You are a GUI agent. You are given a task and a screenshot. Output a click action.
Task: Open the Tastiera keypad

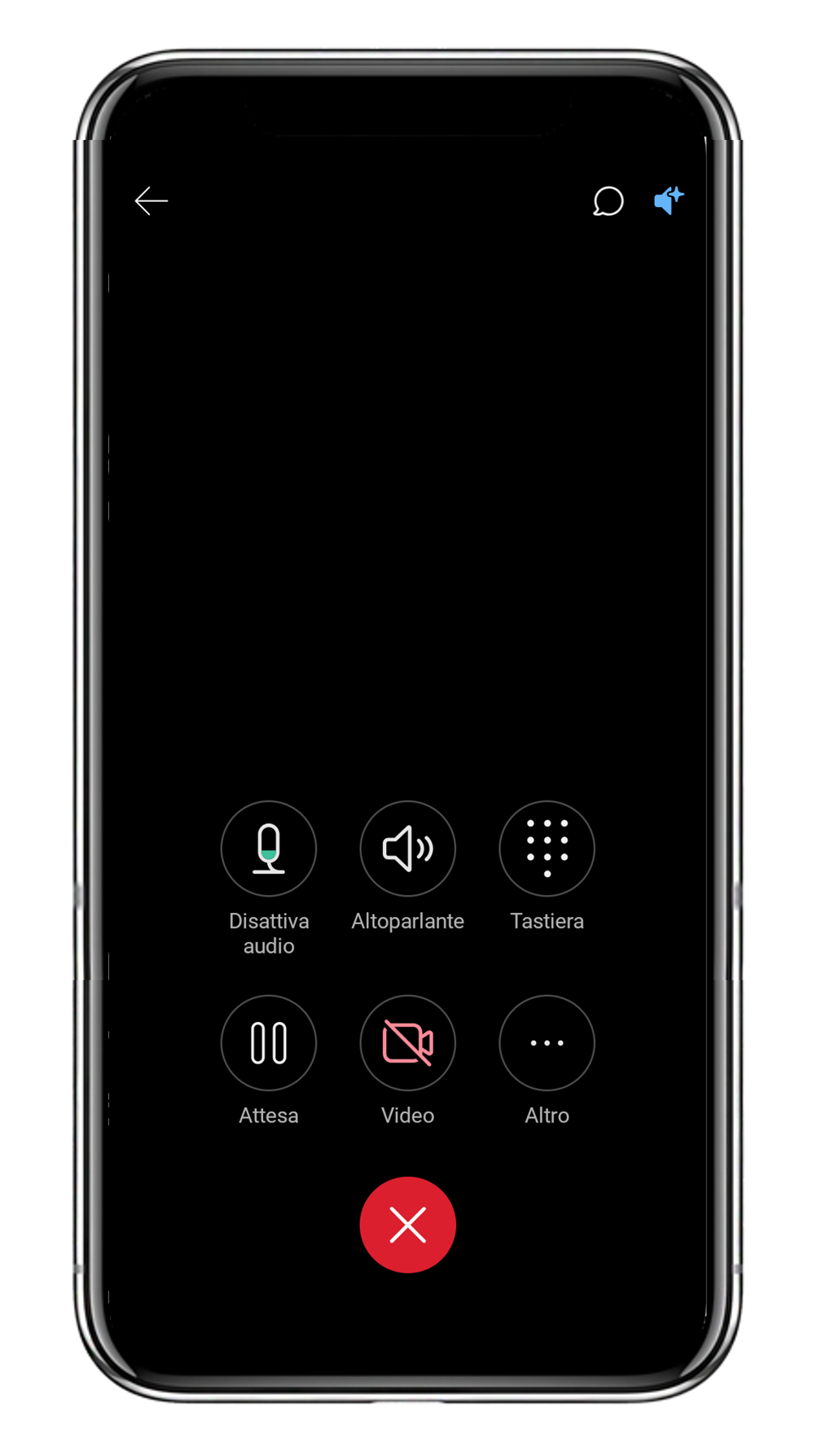coord(547,849)
